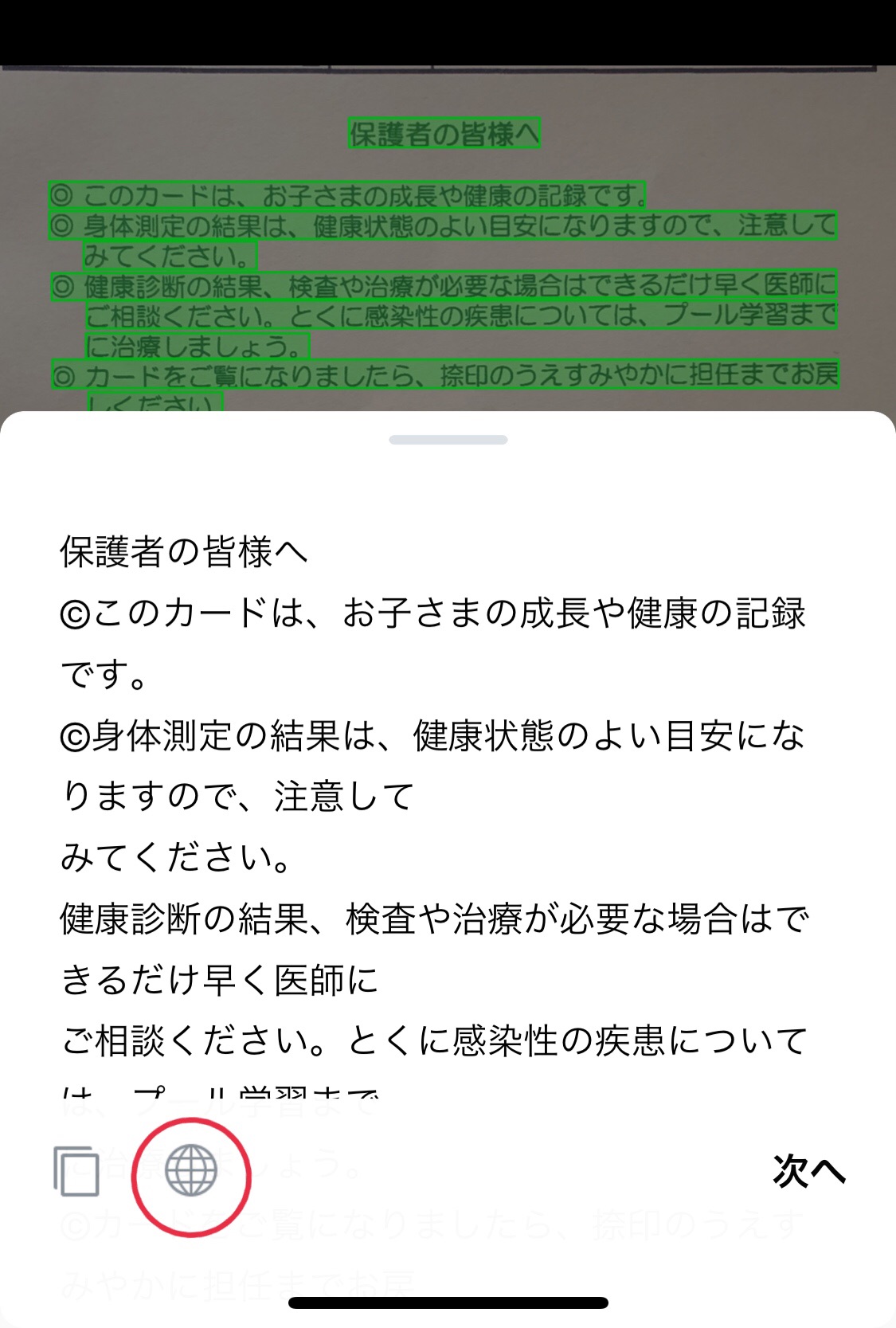Tap 次へ to proceed
The width and height of the screenshot is (896, 1328).
point(808,1172)
